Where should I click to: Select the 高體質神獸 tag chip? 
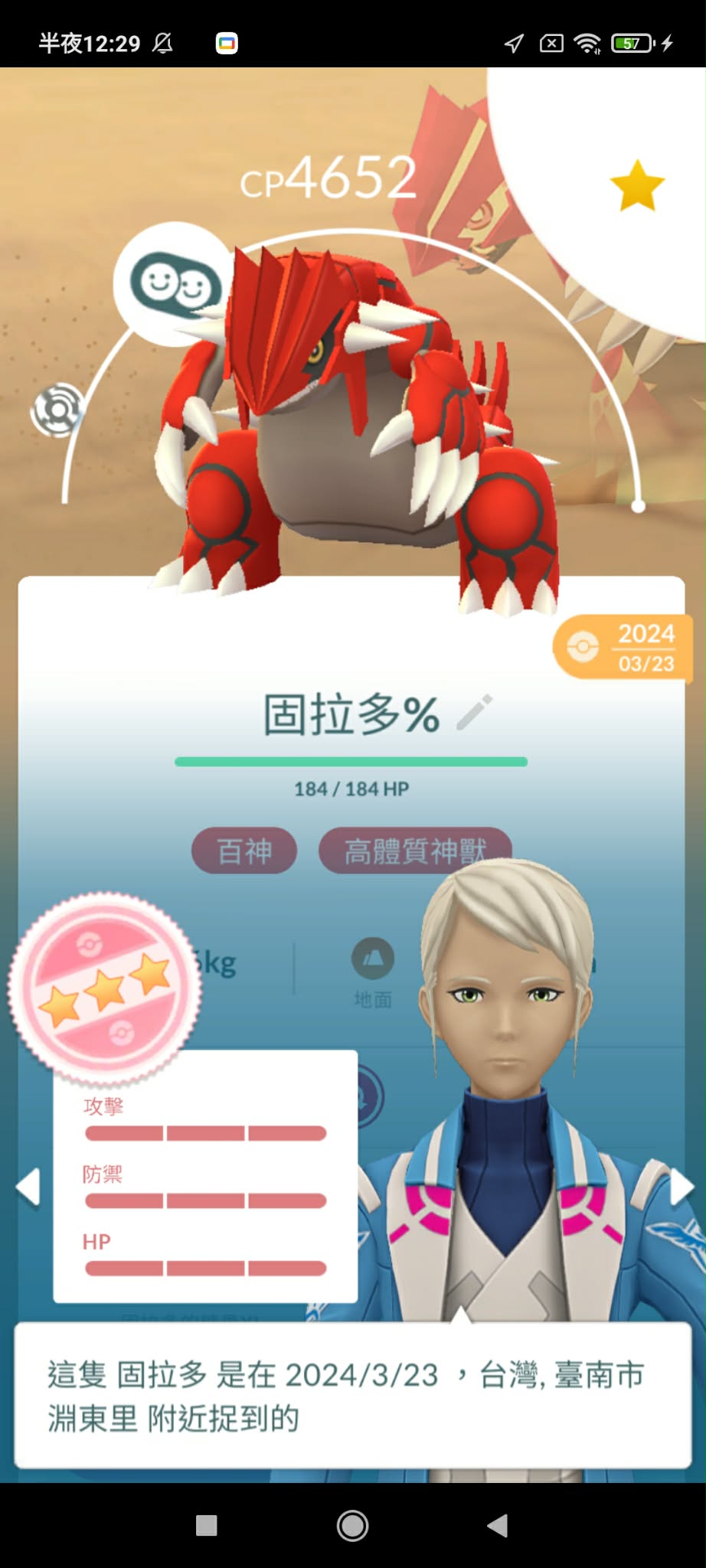click(414, 851)
